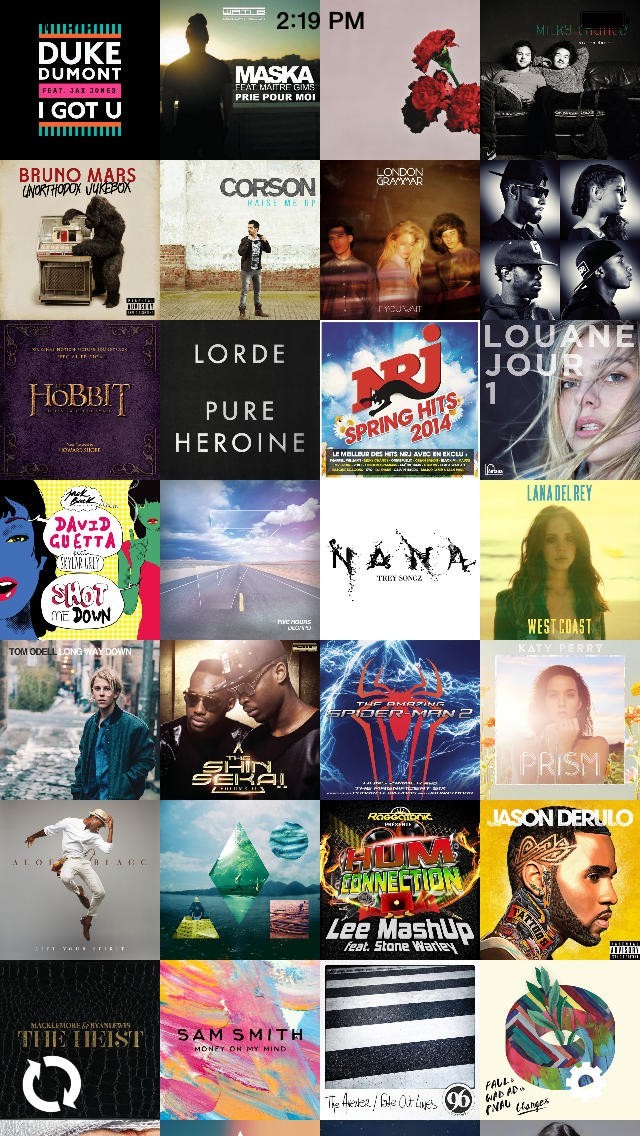Select David Guetta Shot Me Down
This screenshot has height=1136, width=640.
[80, 560]
